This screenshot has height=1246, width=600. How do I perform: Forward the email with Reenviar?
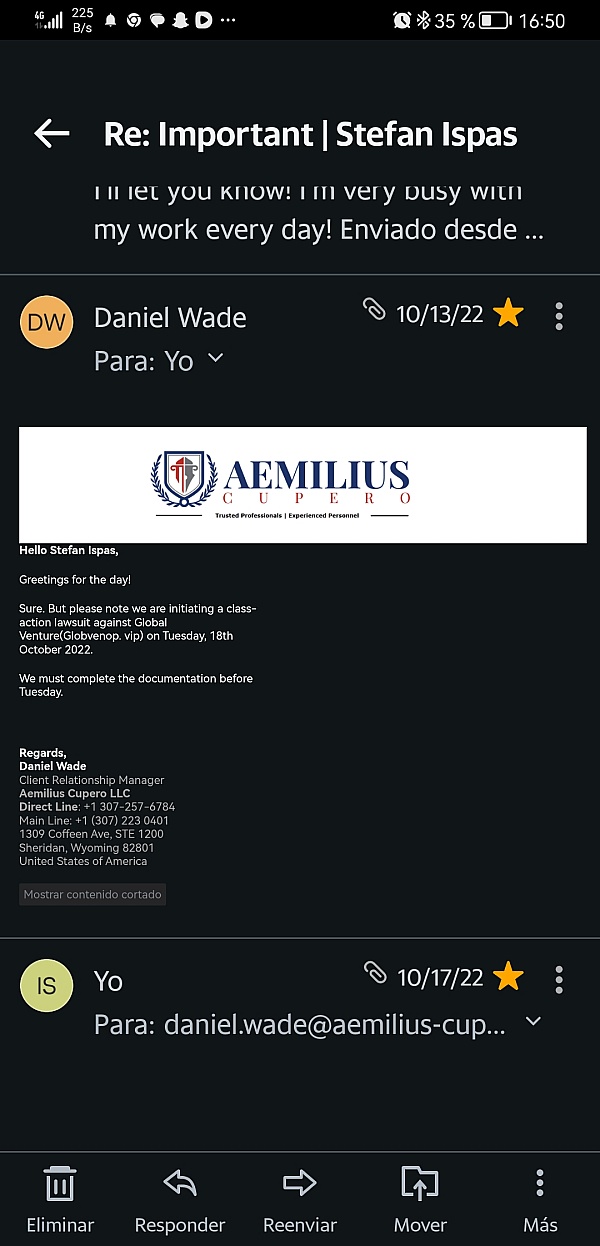300,1199
